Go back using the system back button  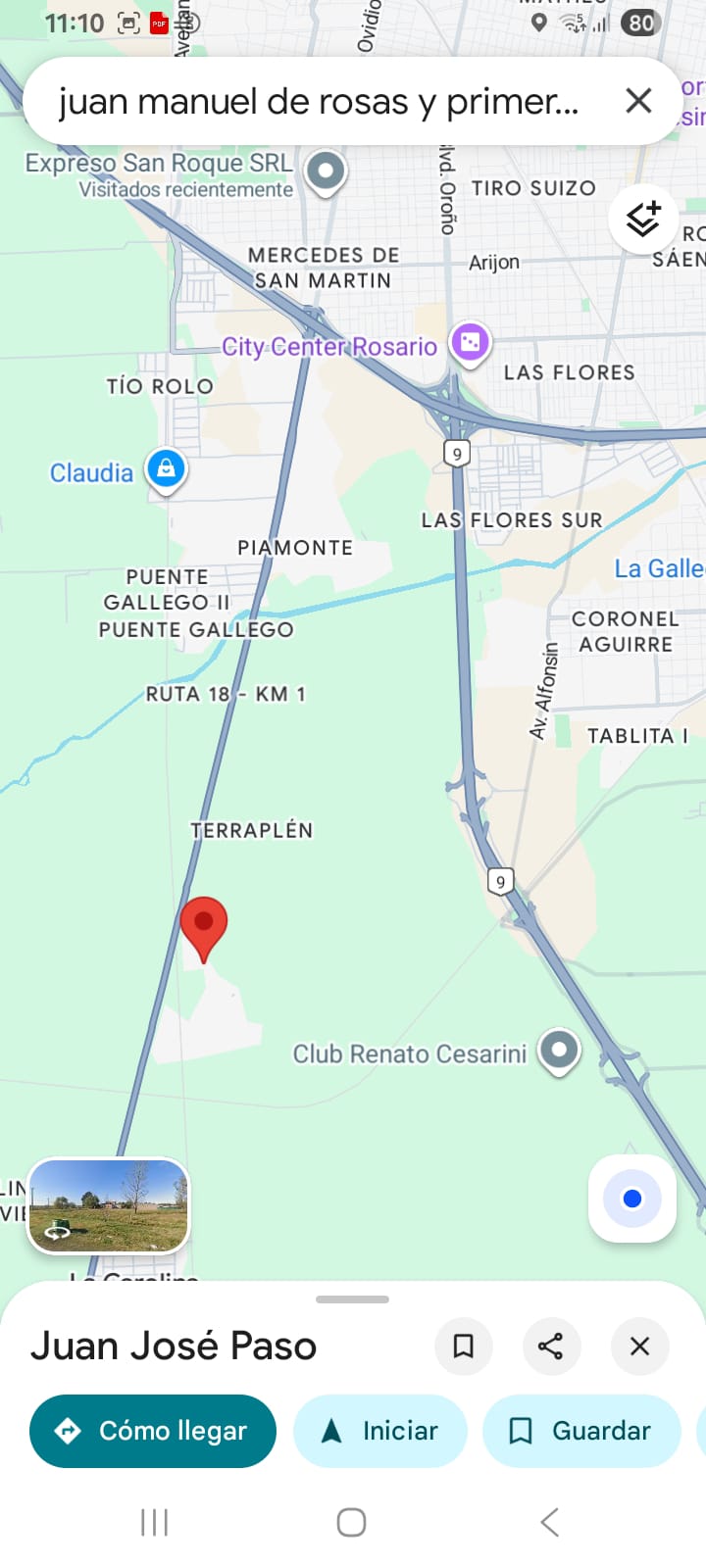pos(549,1522)
